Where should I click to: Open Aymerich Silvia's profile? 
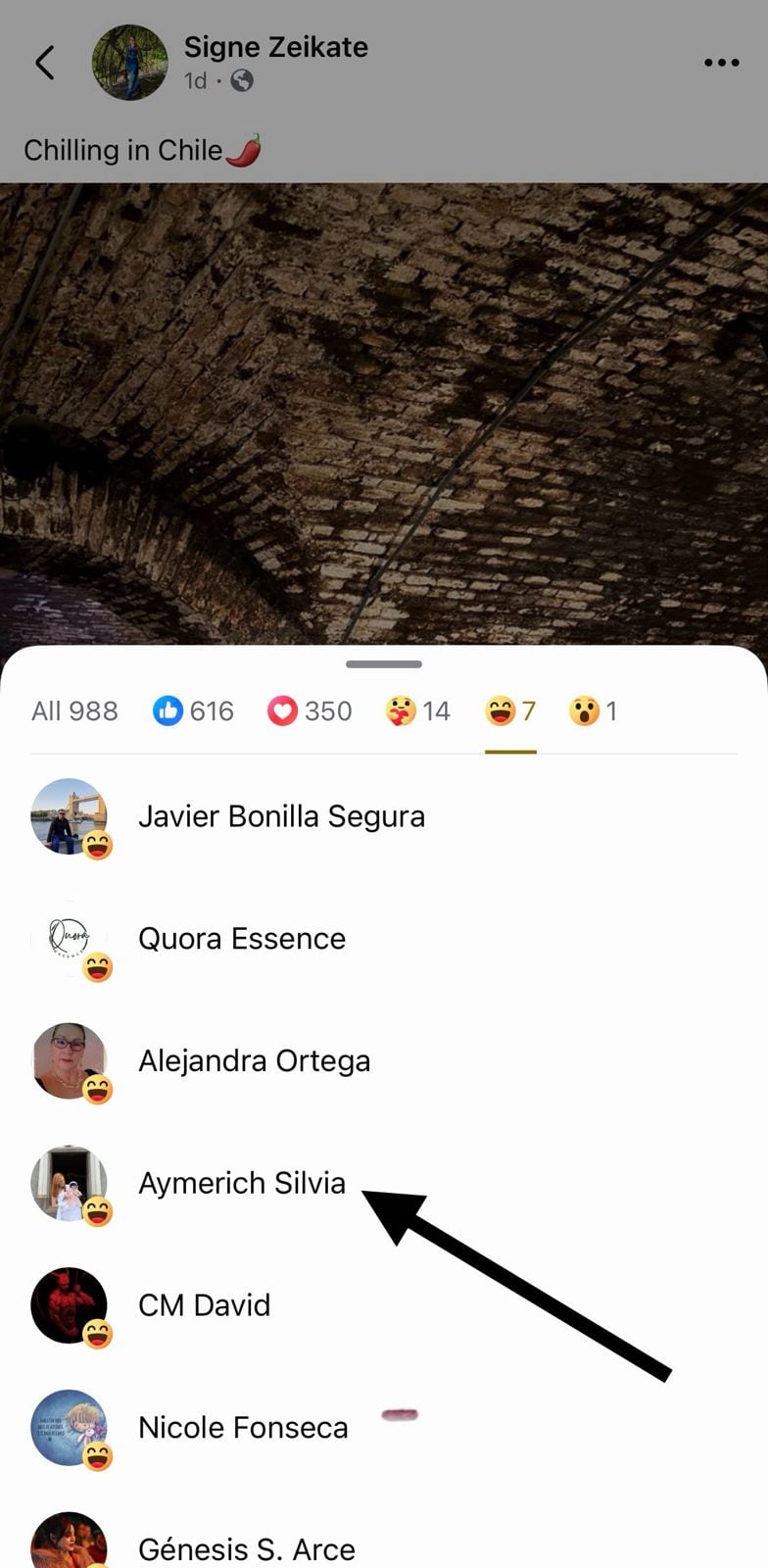tap(242, 1183)
